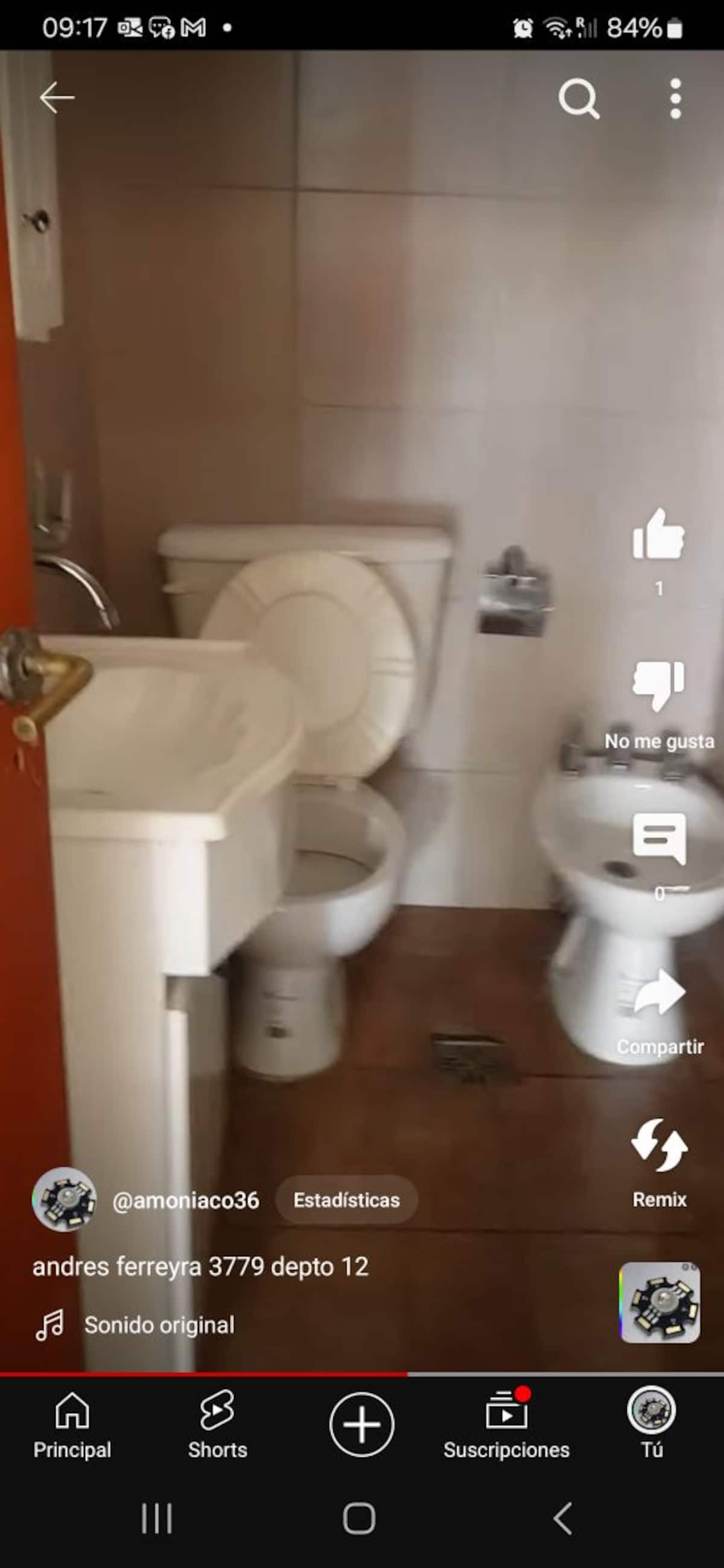The width and height of the screenshot is (724, 1568).
Task: Open the @amoniaco36 channel
Action: point(186,1201)
